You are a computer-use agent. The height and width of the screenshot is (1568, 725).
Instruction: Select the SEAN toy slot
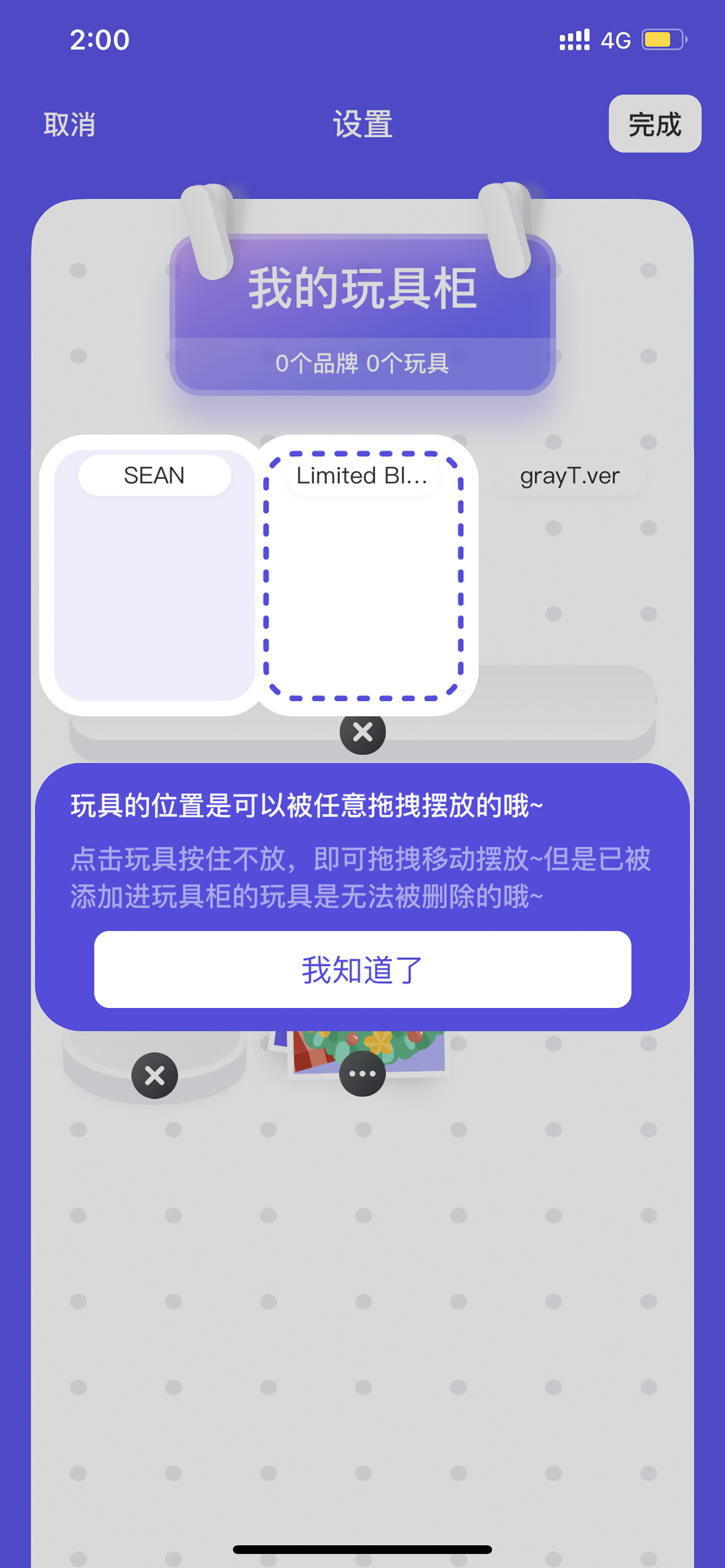(154, 575)
